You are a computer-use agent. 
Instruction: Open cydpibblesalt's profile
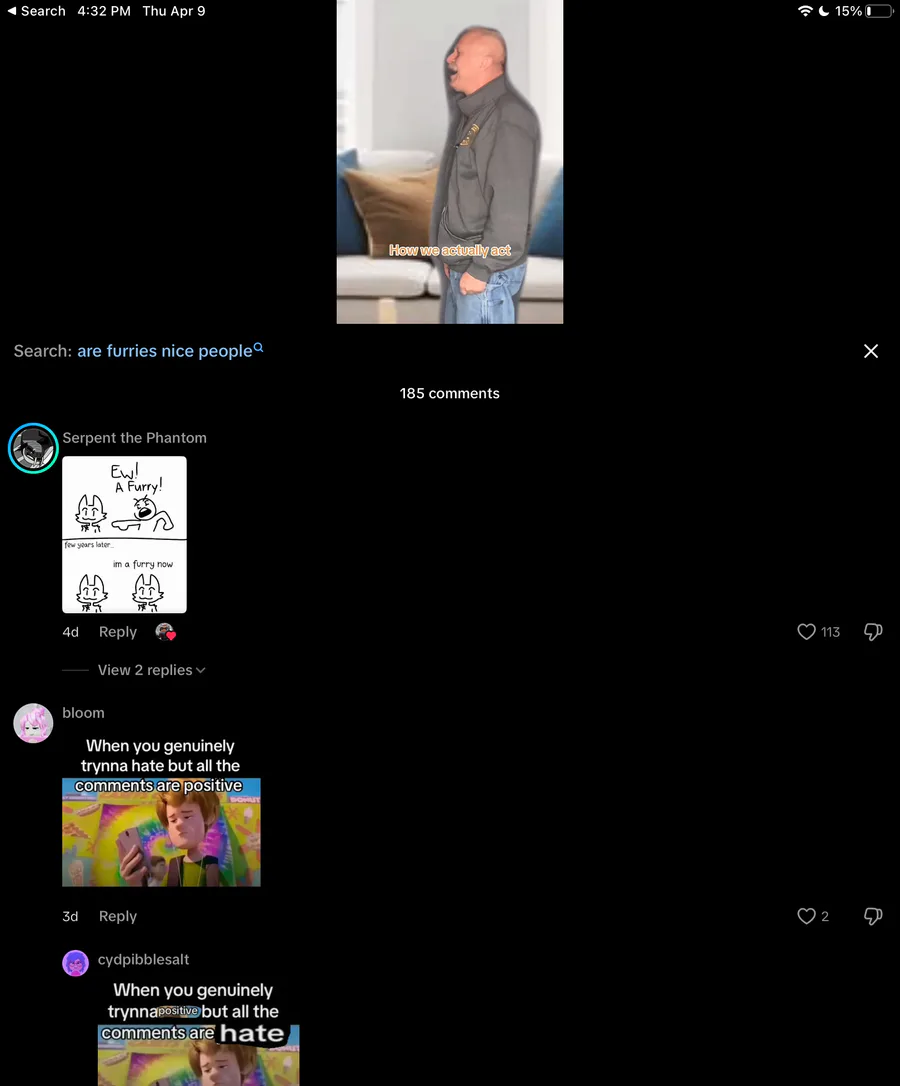[76, 963]
